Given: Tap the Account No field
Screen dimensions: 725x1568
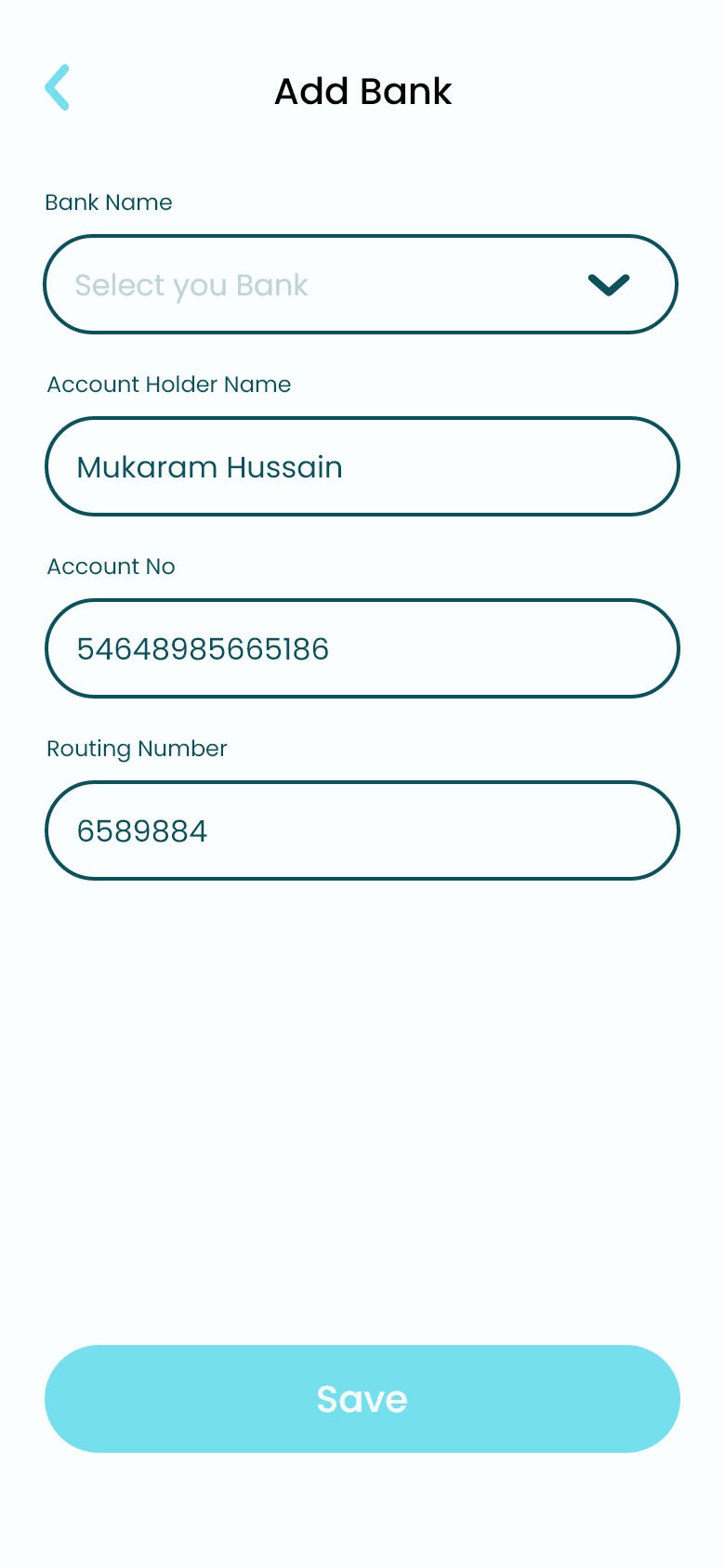Looking at the screenshot, I should (362, 648).
